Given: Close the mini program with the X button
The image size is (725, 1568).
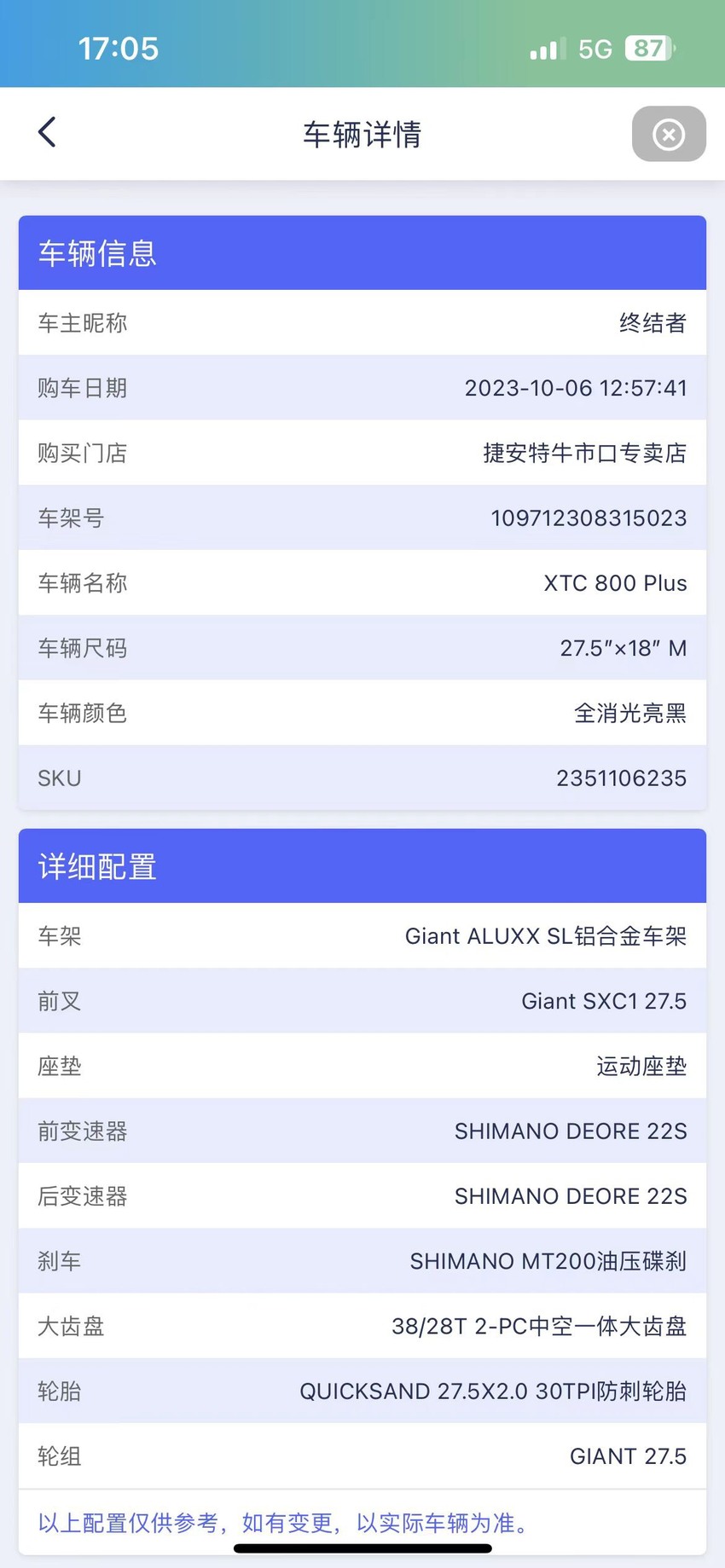Looking at the screenshot, I should click(669, 134).
